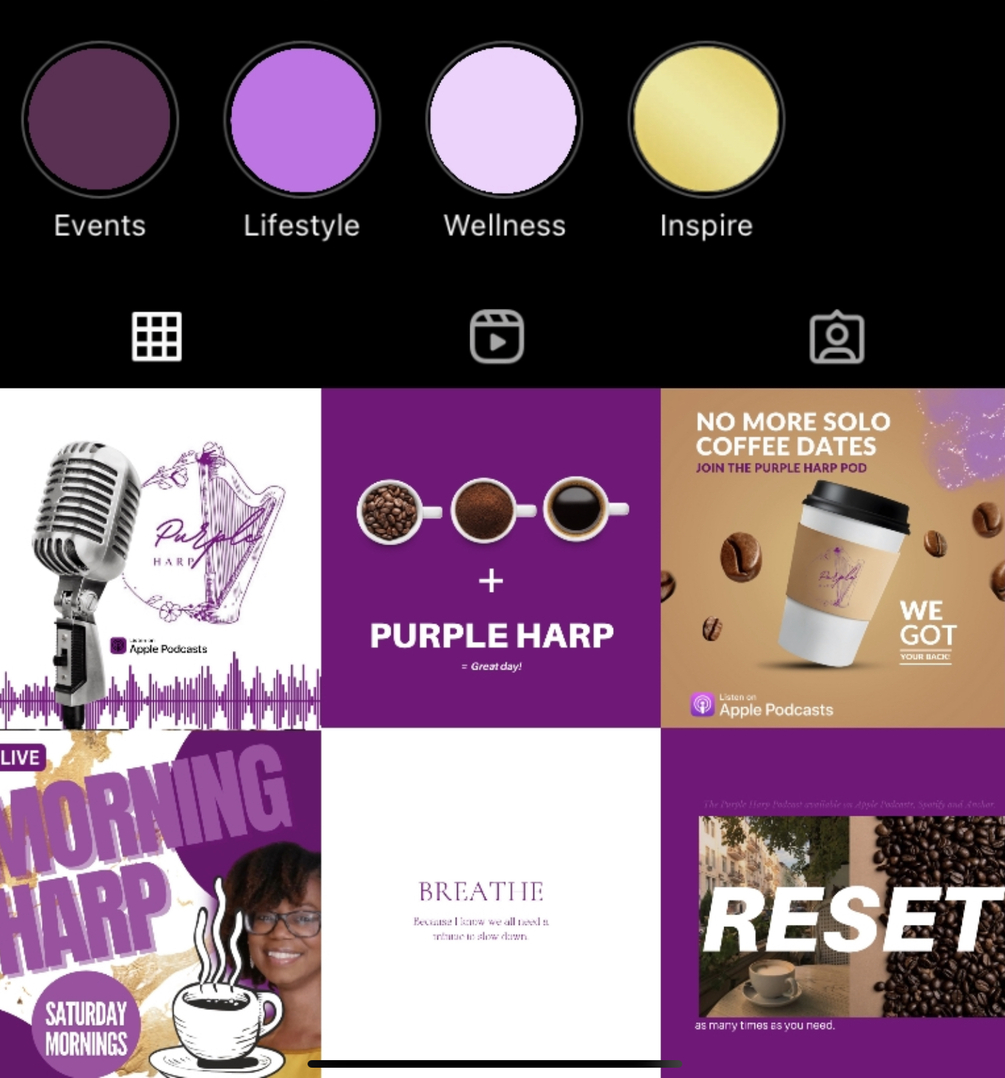The width and height of the screenshot is (1005, 1078).
Task: Switch to the Reels tab
Action: point(497,337)
